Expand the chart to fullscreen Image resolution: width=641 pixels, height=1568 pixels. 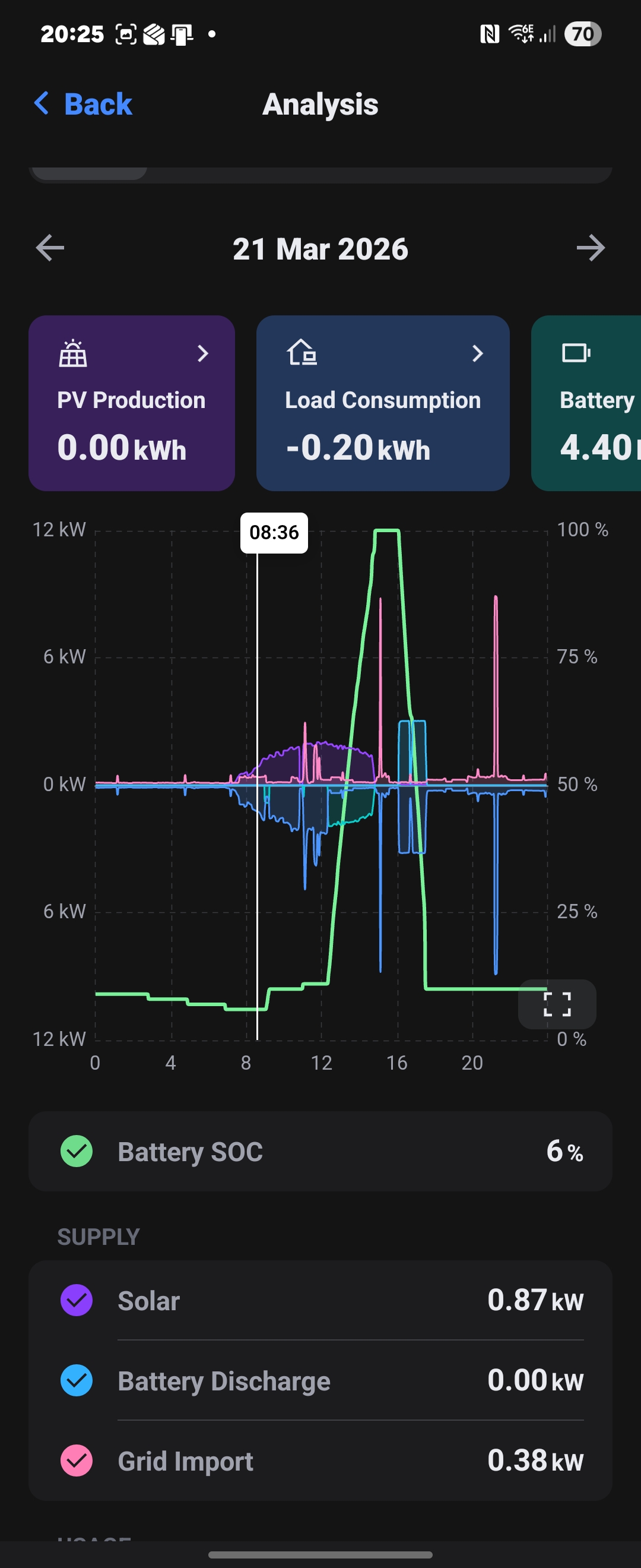557,1004
